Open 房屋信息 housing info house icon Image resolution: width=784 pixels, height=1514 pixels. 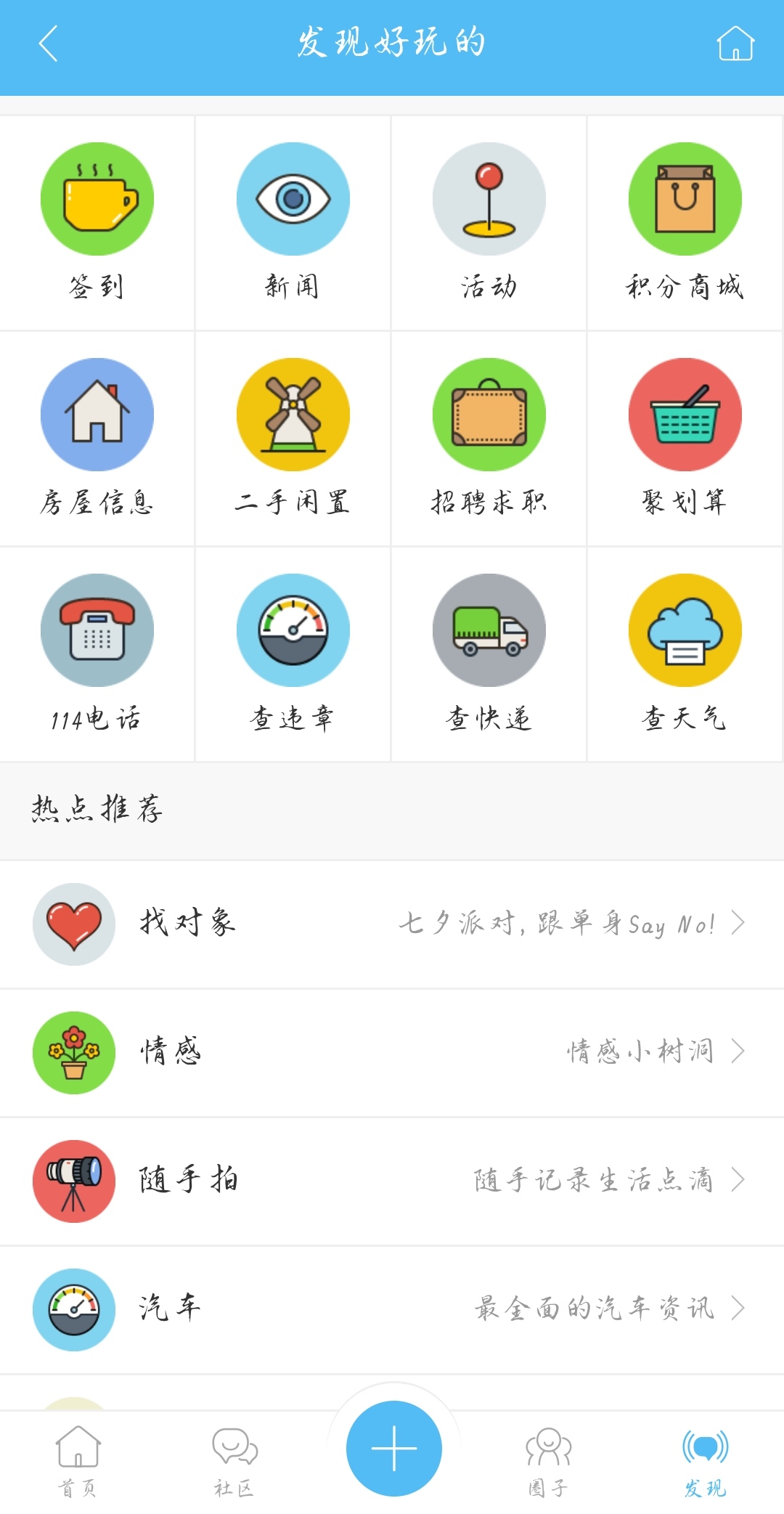[97, 414]
